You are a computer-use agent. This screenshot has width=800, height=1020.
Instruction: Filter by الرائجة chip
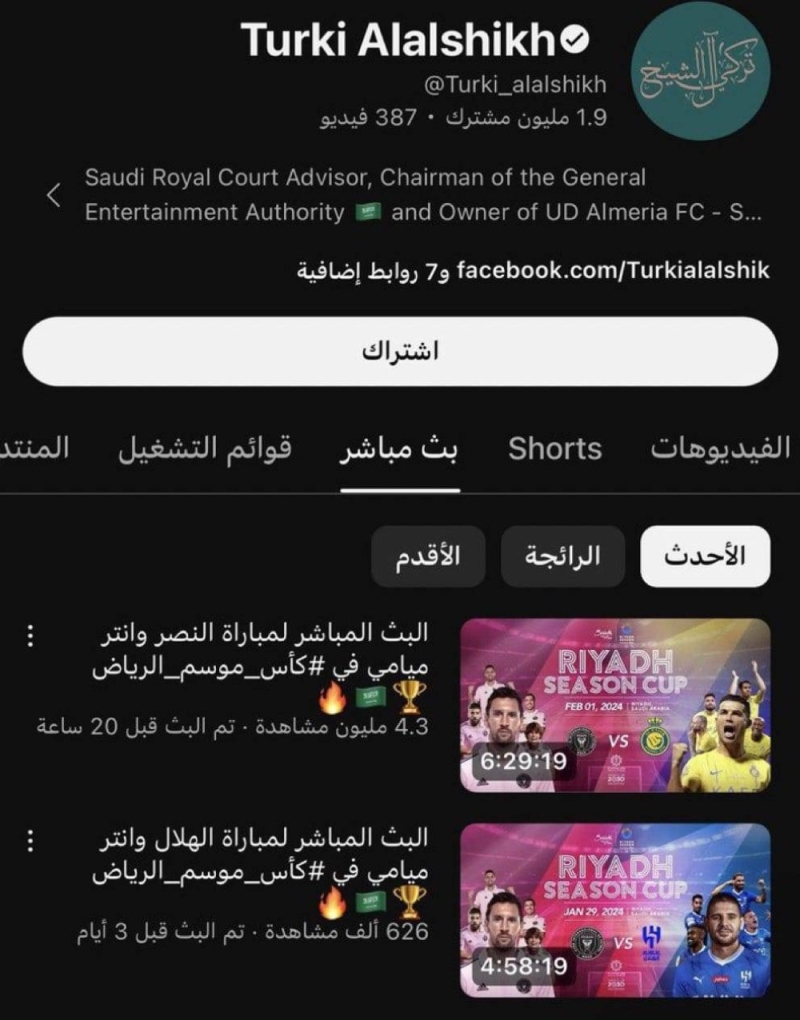pyautogui.click(x=563, y=556)
